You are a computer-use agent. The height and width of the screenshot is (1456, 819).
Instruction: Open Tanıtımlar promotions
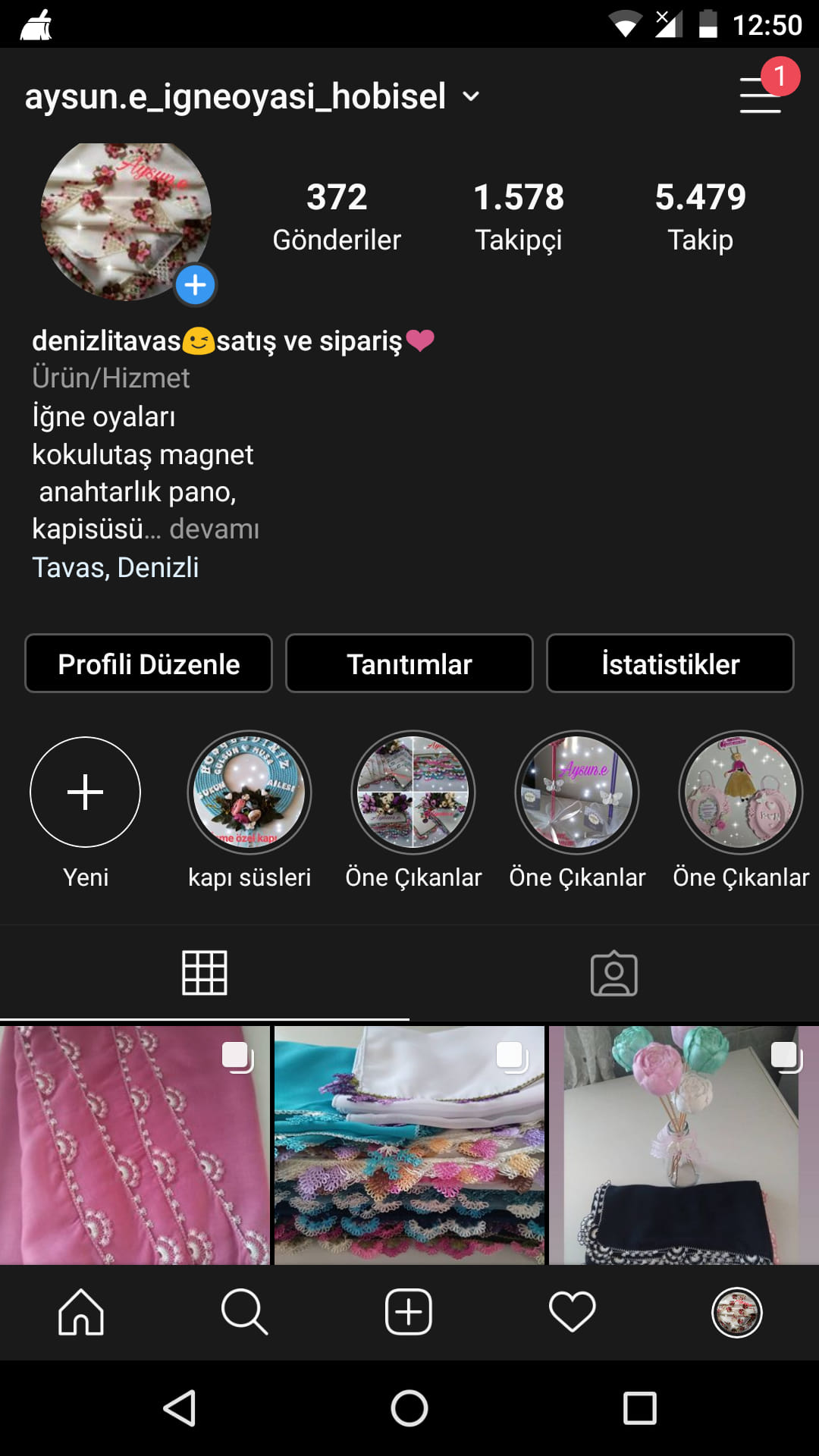point(409,664)
